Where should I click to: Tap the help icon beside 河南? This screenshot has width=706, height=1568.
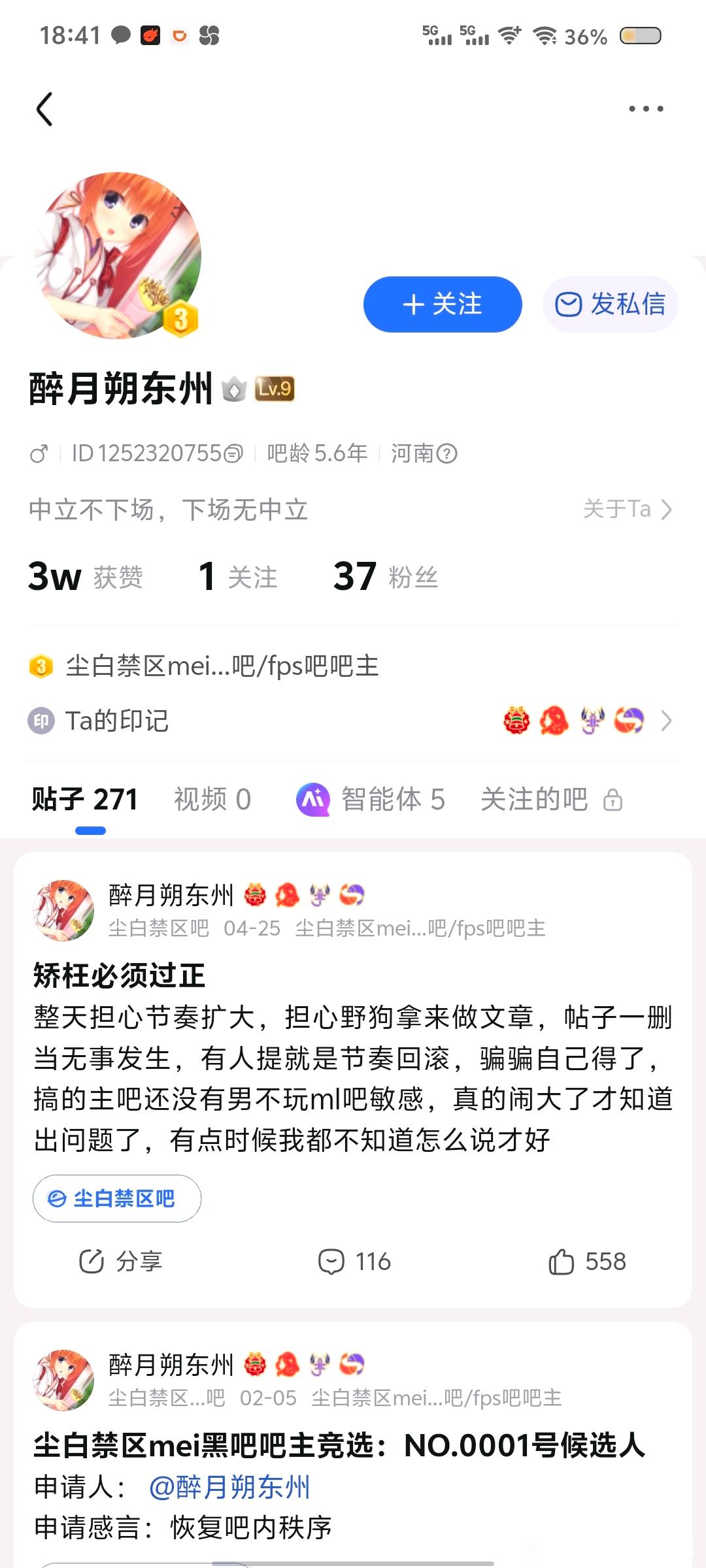447,453
